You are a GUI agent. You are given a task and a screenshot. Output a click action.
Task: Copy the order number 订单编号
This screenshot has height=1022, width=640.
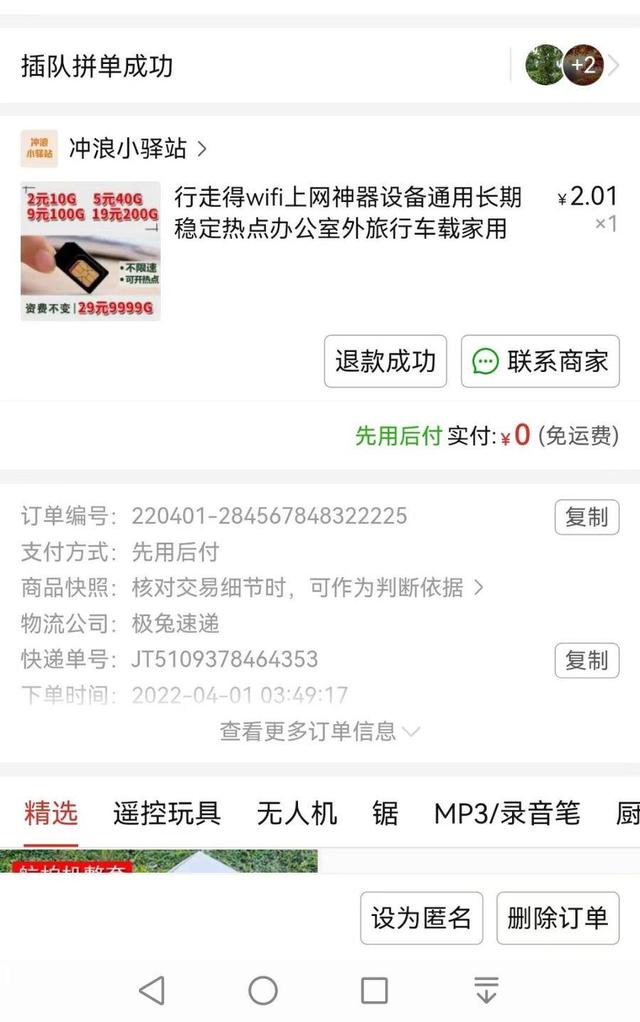(x=587, y=517)
